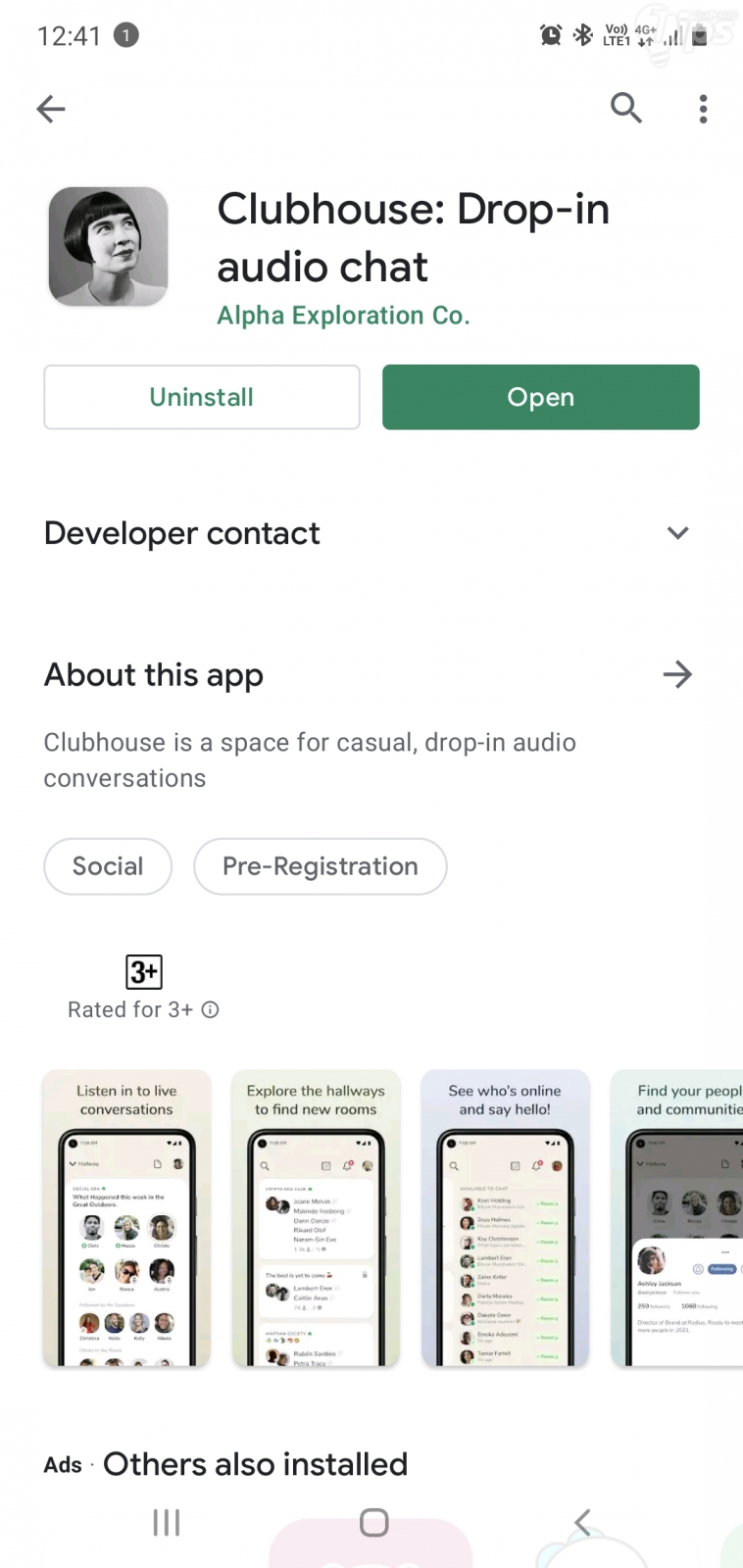This screenshot has height=1568, width=743.
Task: Visit Alpha Exploration Co. developer page
Action: click(x=343, y=316)
